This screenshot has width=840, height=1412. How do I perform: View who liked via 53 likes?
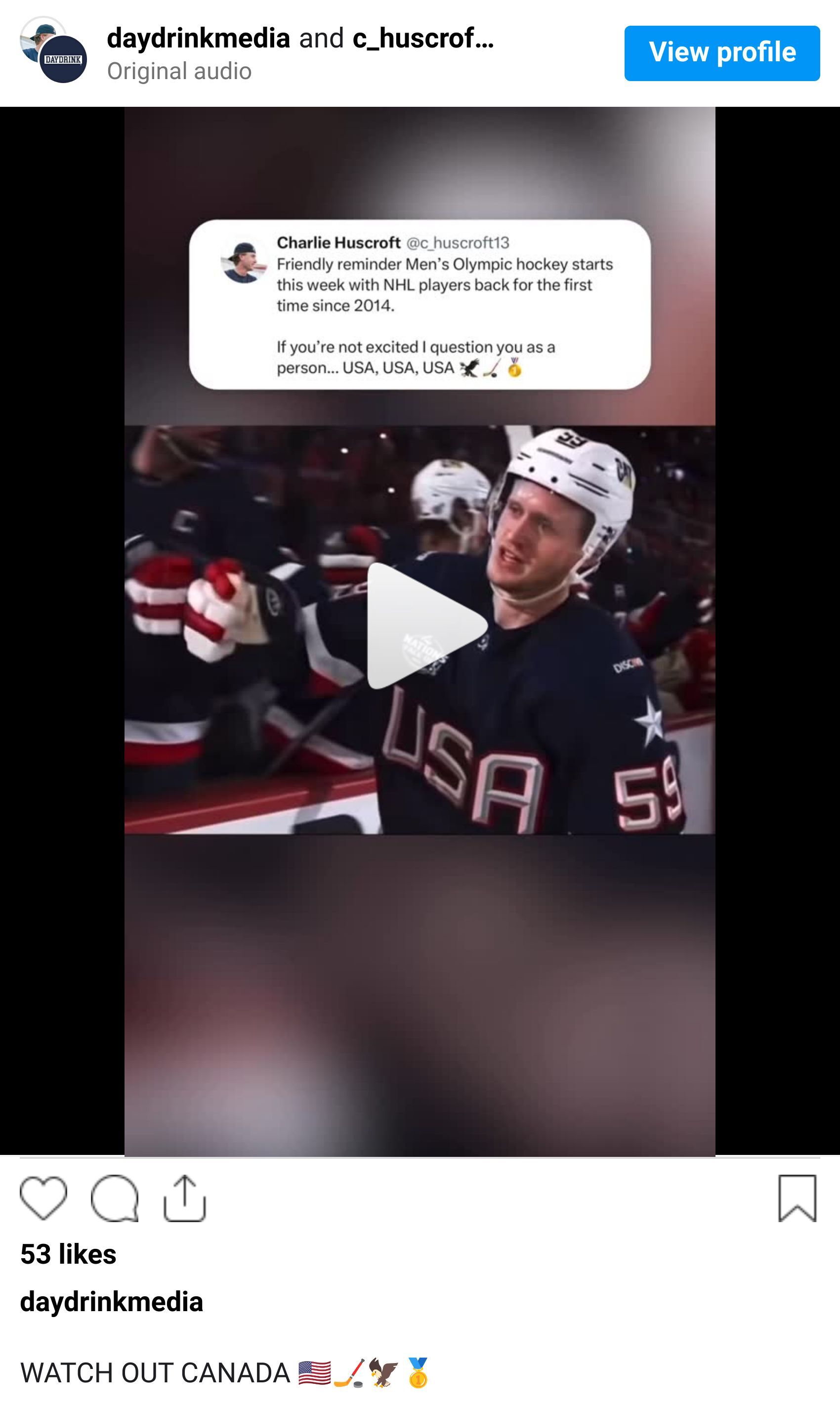[68, 1253]
